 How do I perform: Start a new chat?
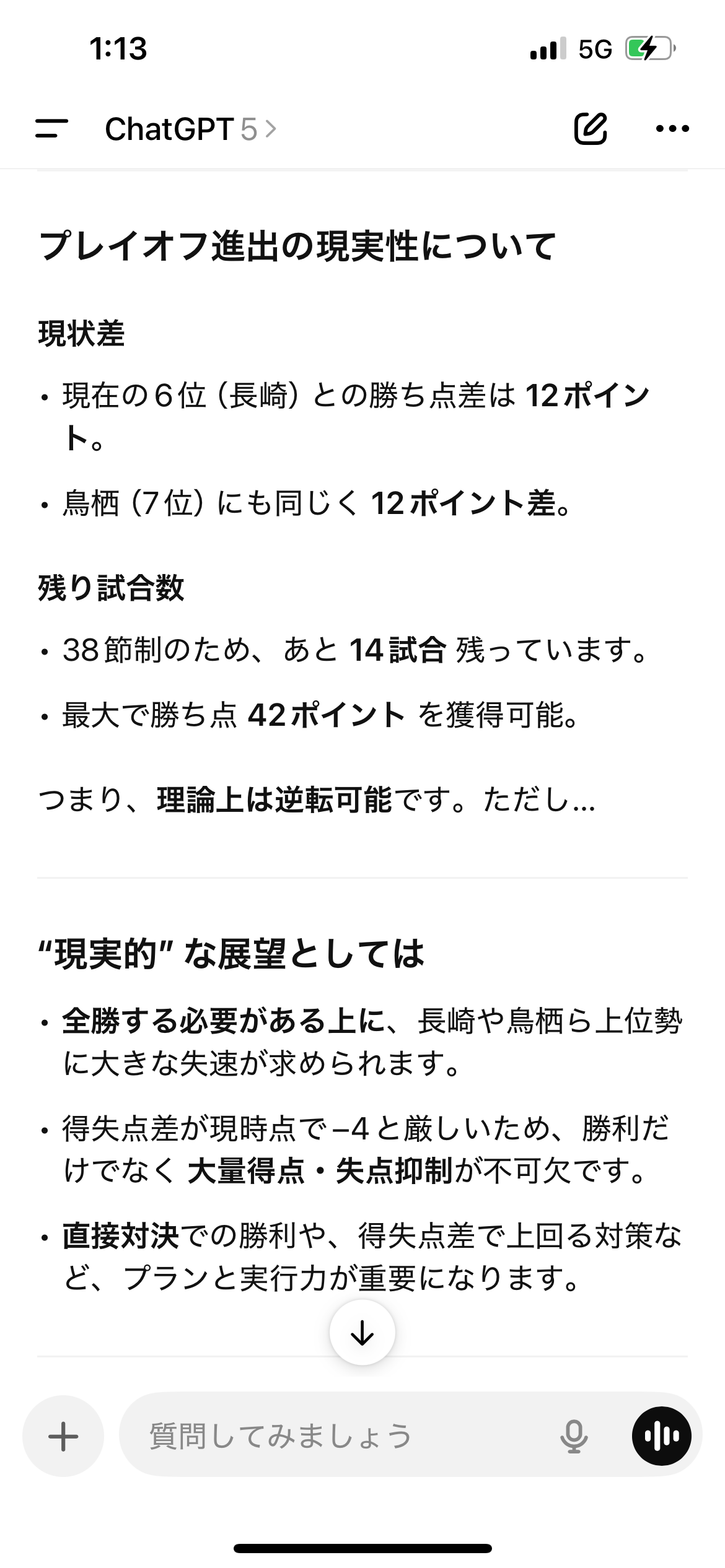click(590, 129)
